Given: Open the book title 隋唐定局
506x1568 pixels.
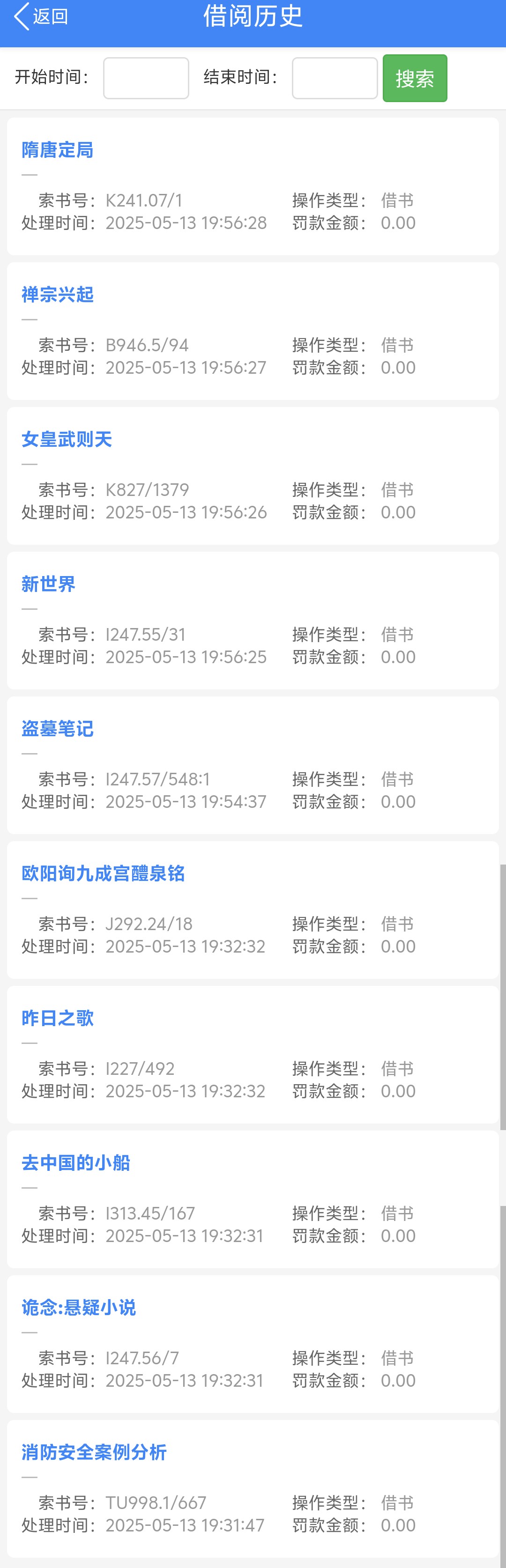Looking at the screenshot, I should pyautogui.click(x=57, y=150).
